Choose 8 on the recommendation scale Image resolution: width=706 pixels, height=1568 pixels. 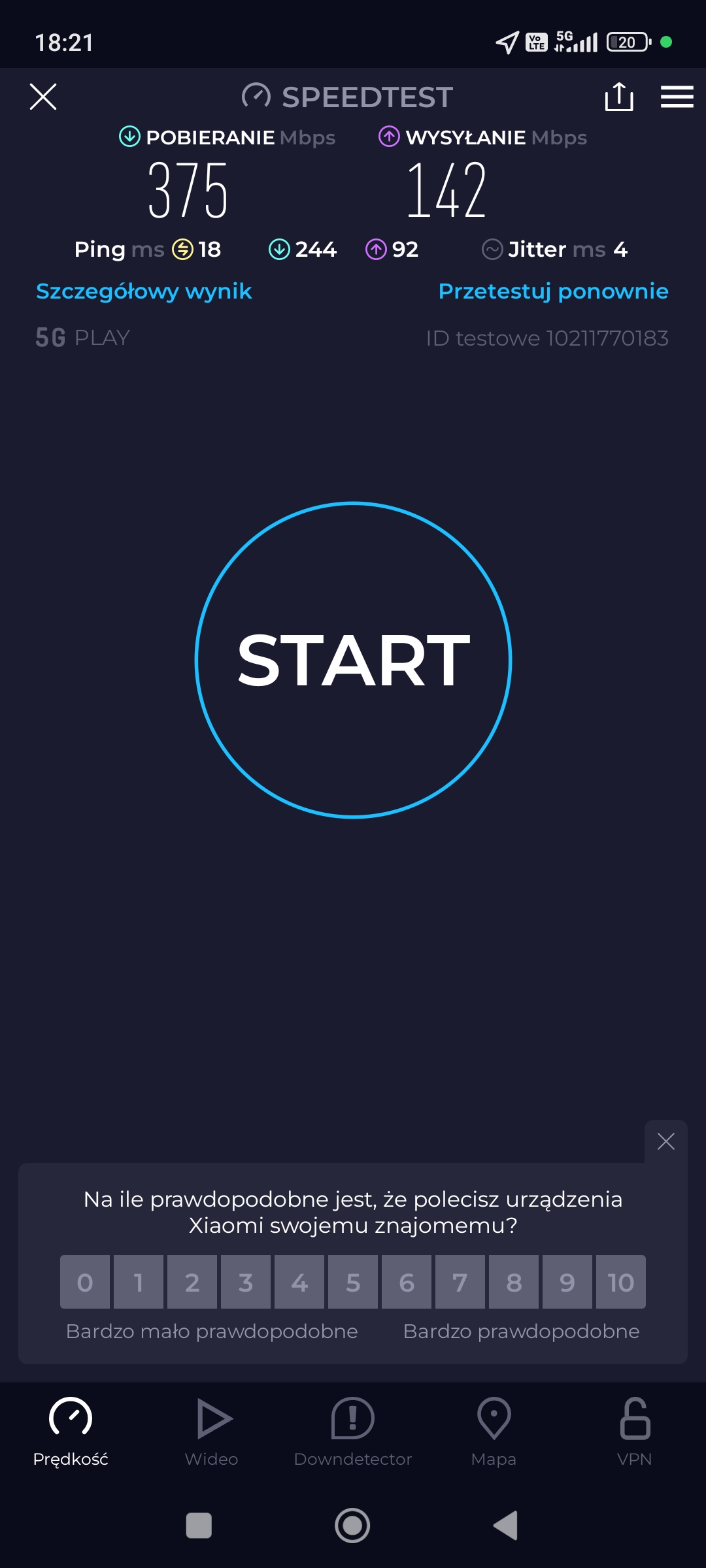point(514,1282)
